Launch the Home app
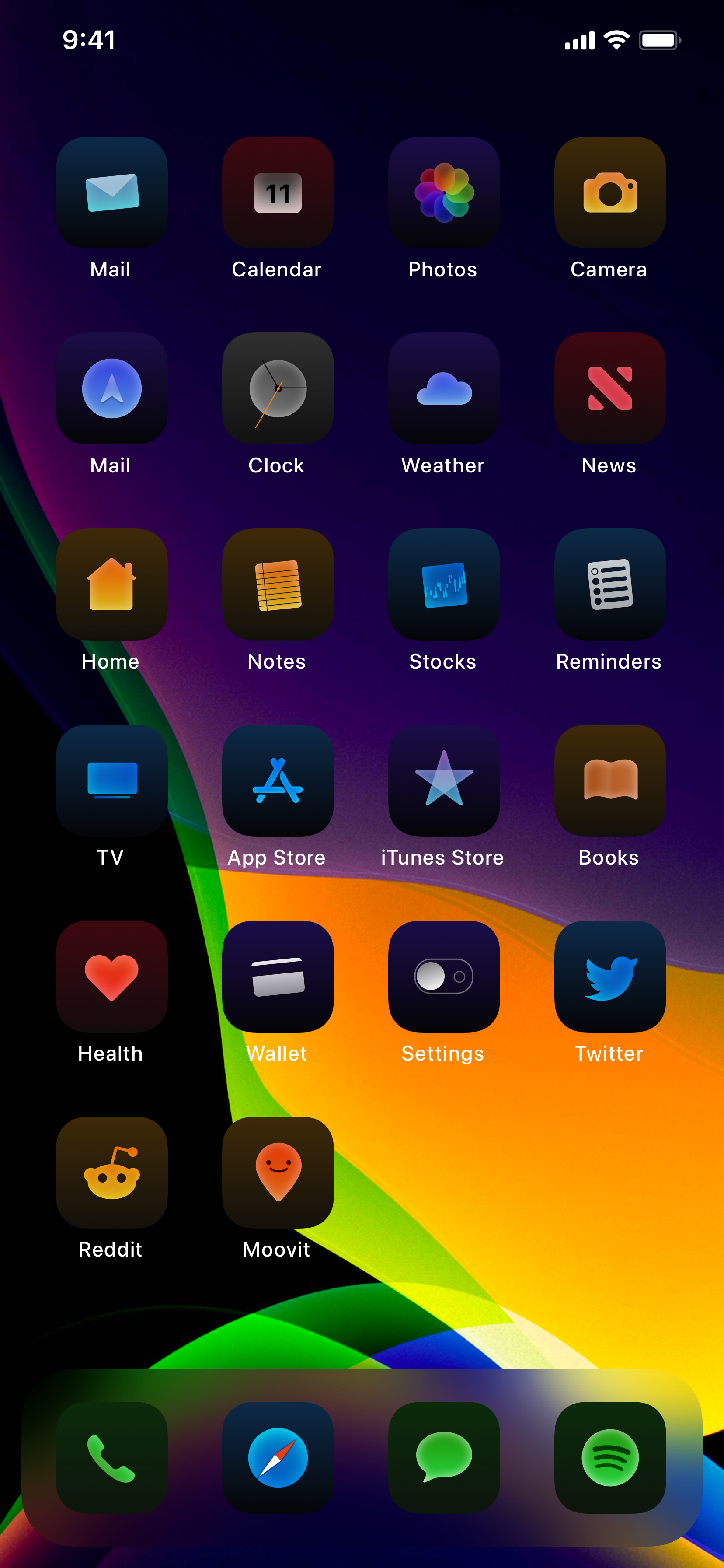This screenshot has height=1568, width=724. point(111,584)
